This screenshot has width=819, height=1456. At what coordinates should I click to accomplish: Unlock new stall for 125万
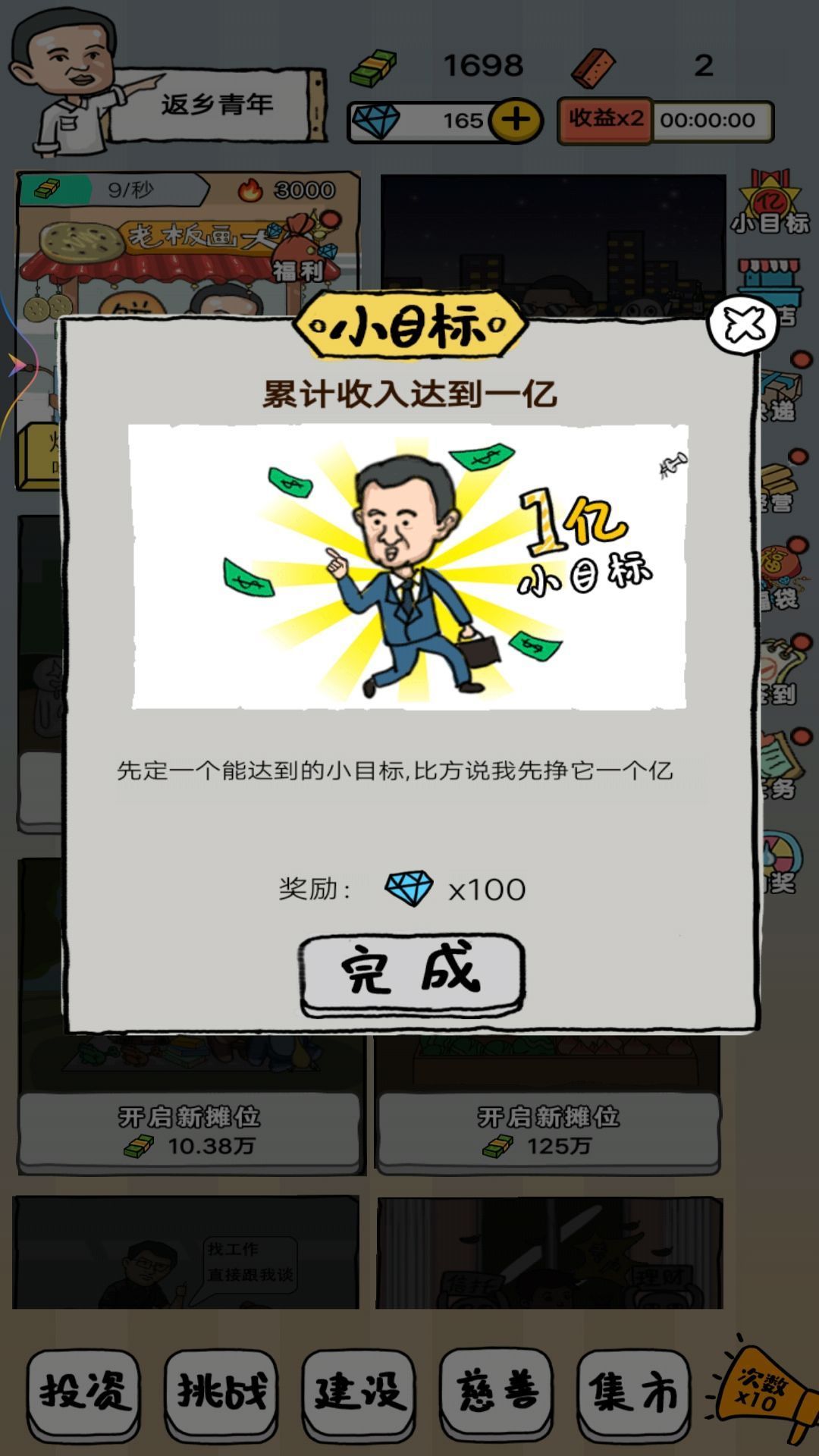coord(548,1131)
